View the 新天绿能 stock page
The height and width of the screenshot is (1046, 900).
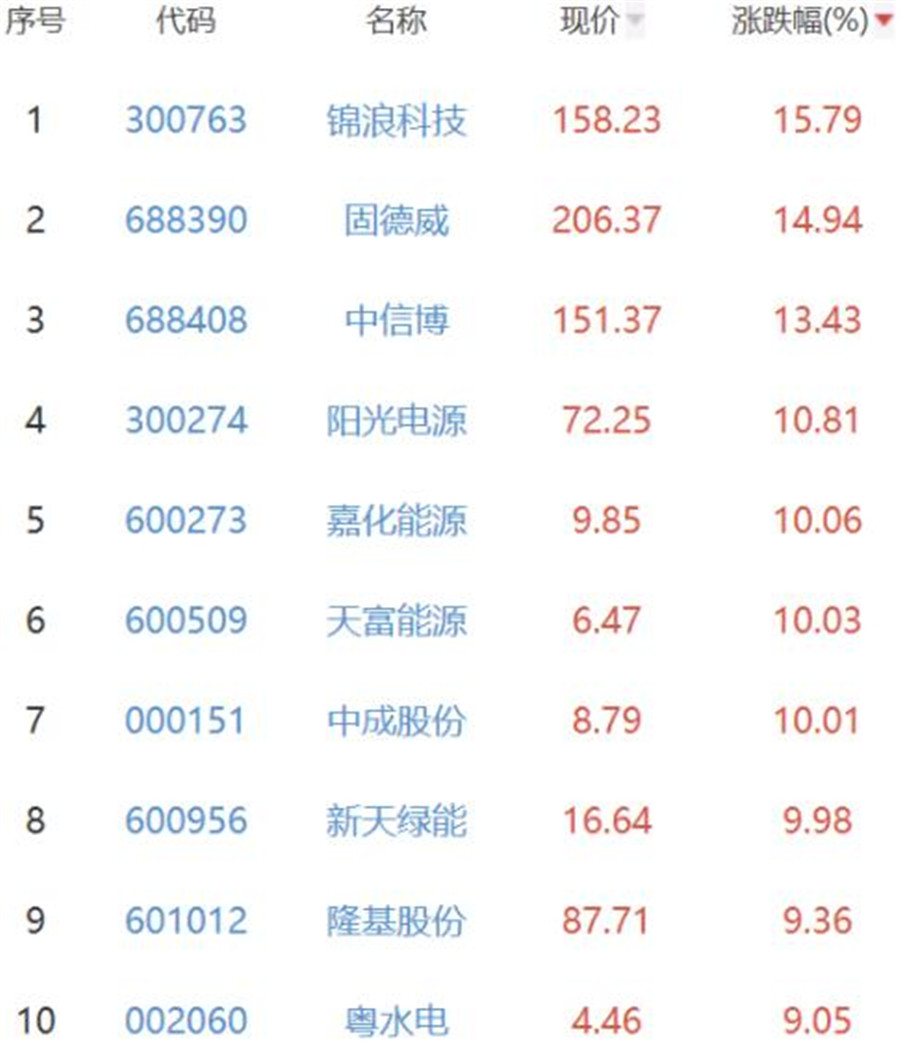(x=396, y=821)
